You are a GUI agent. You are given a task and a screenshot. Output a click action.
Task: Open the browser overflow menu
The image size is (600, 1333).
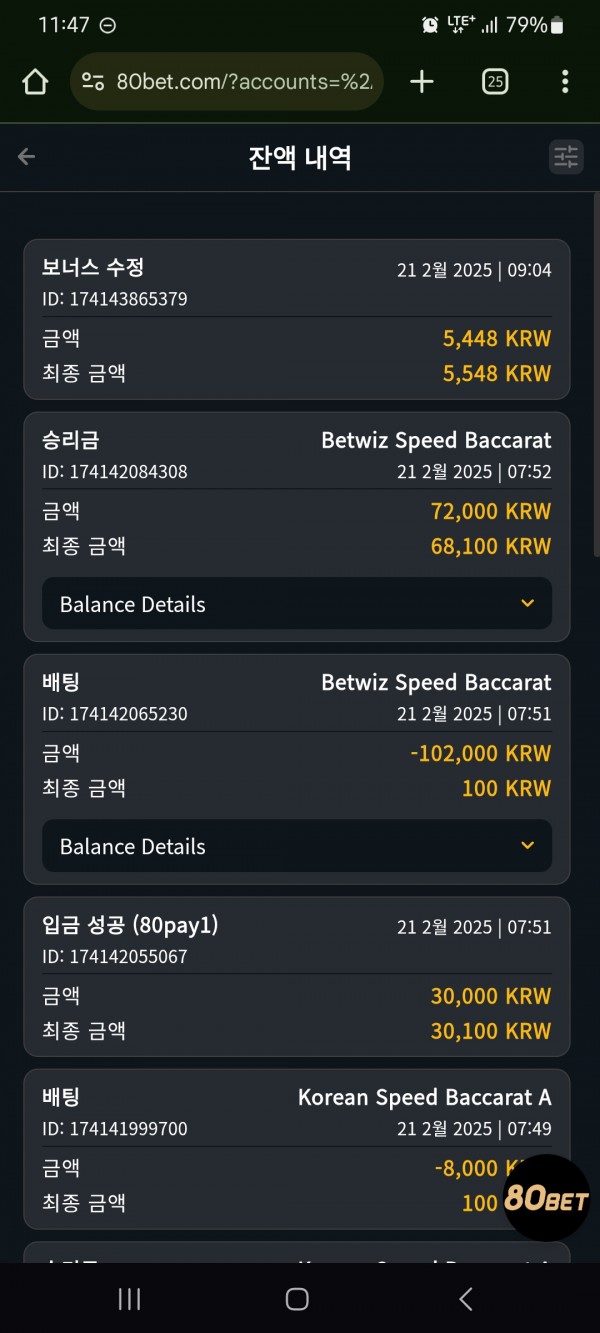(x=565, y=81)
